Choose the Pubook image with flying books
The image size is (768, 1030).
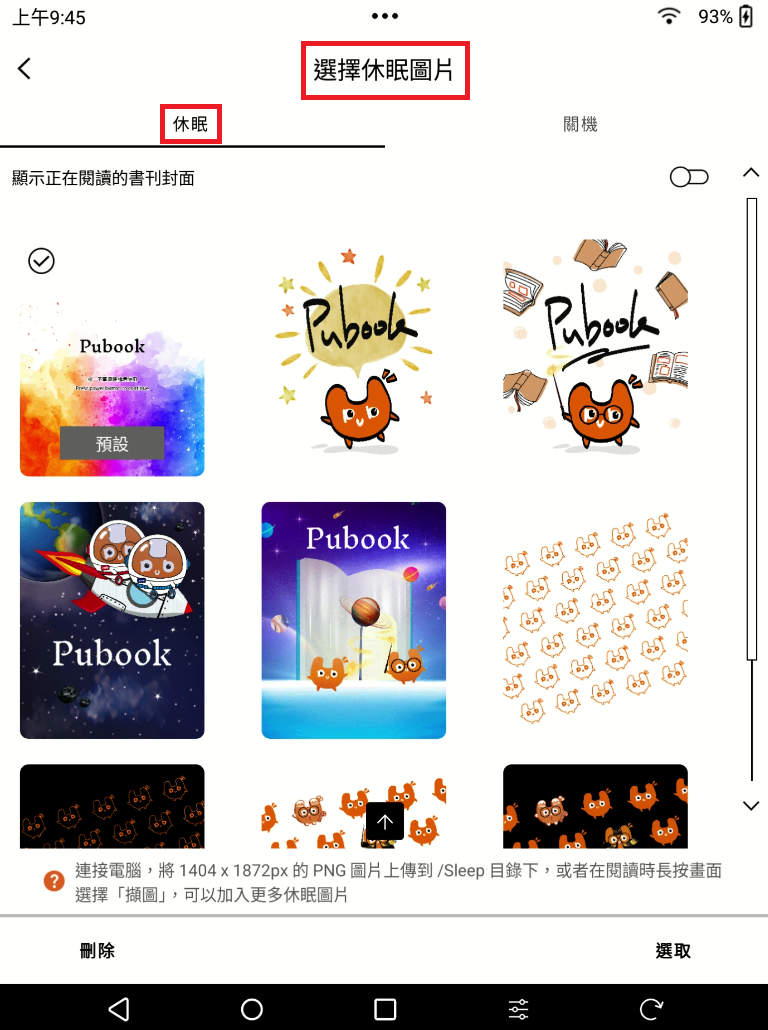(x=595, y=348)
